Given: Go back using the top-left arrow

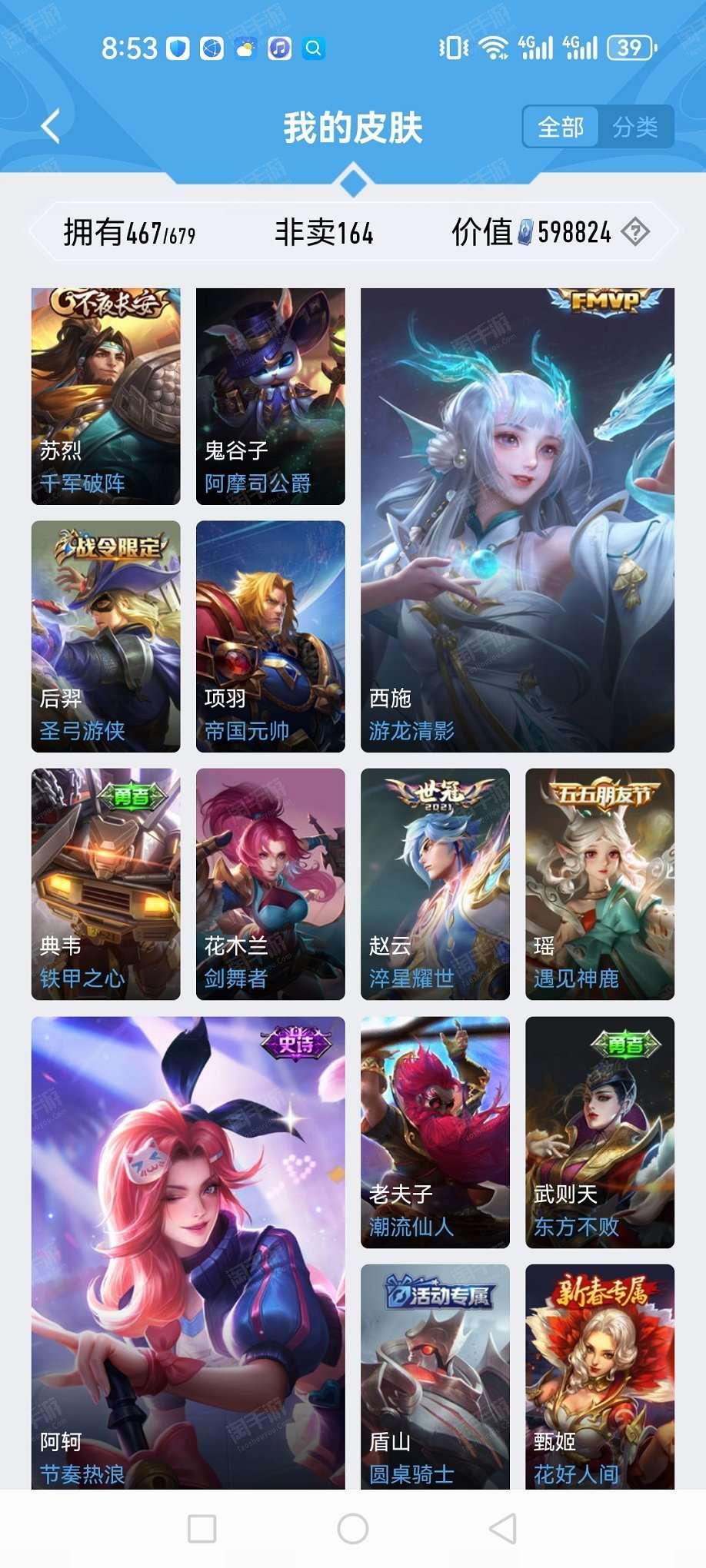Looking at the screenshot, I should click(51, 127).
